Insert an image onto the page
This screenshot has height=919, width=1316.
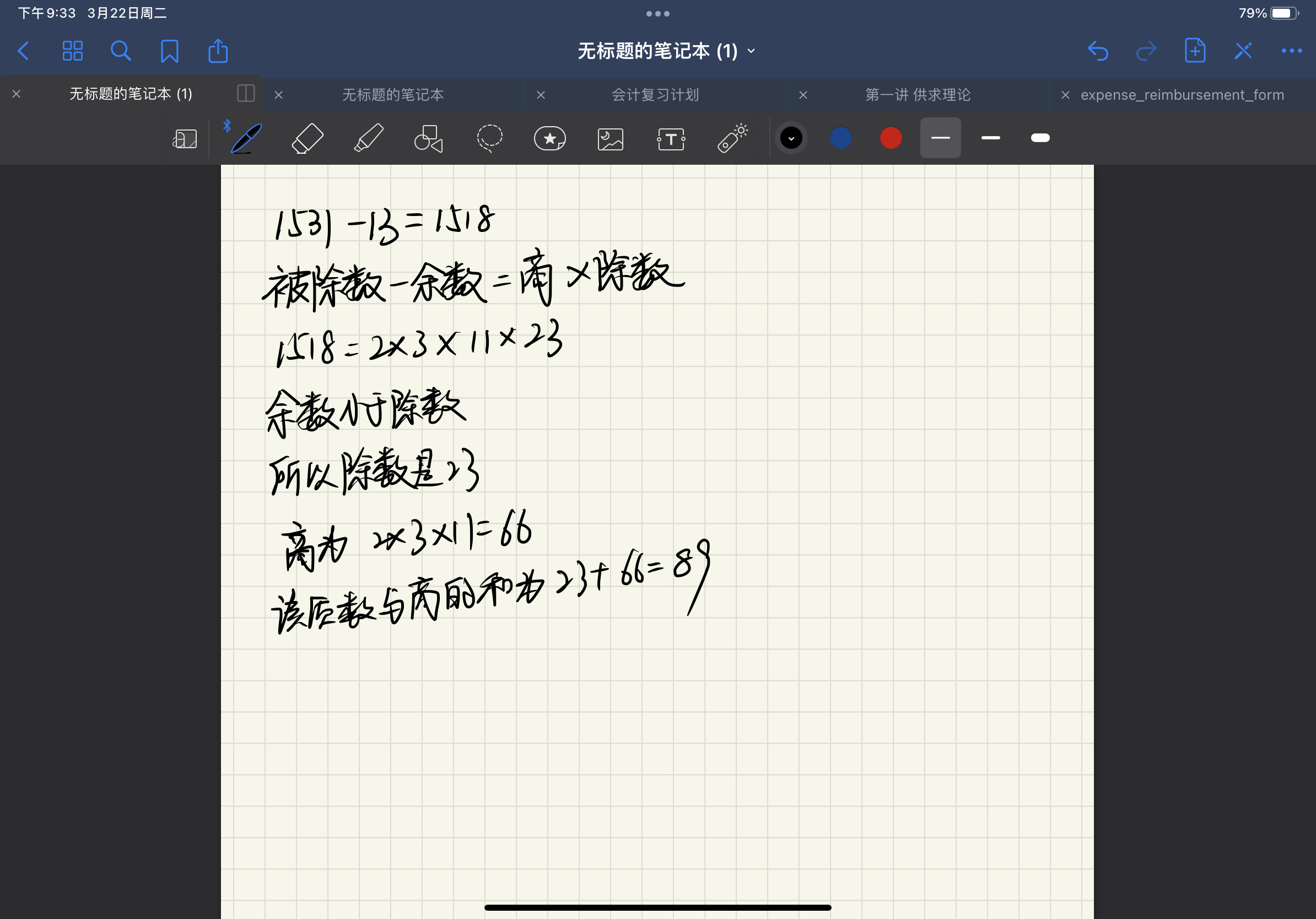[610, 138]
